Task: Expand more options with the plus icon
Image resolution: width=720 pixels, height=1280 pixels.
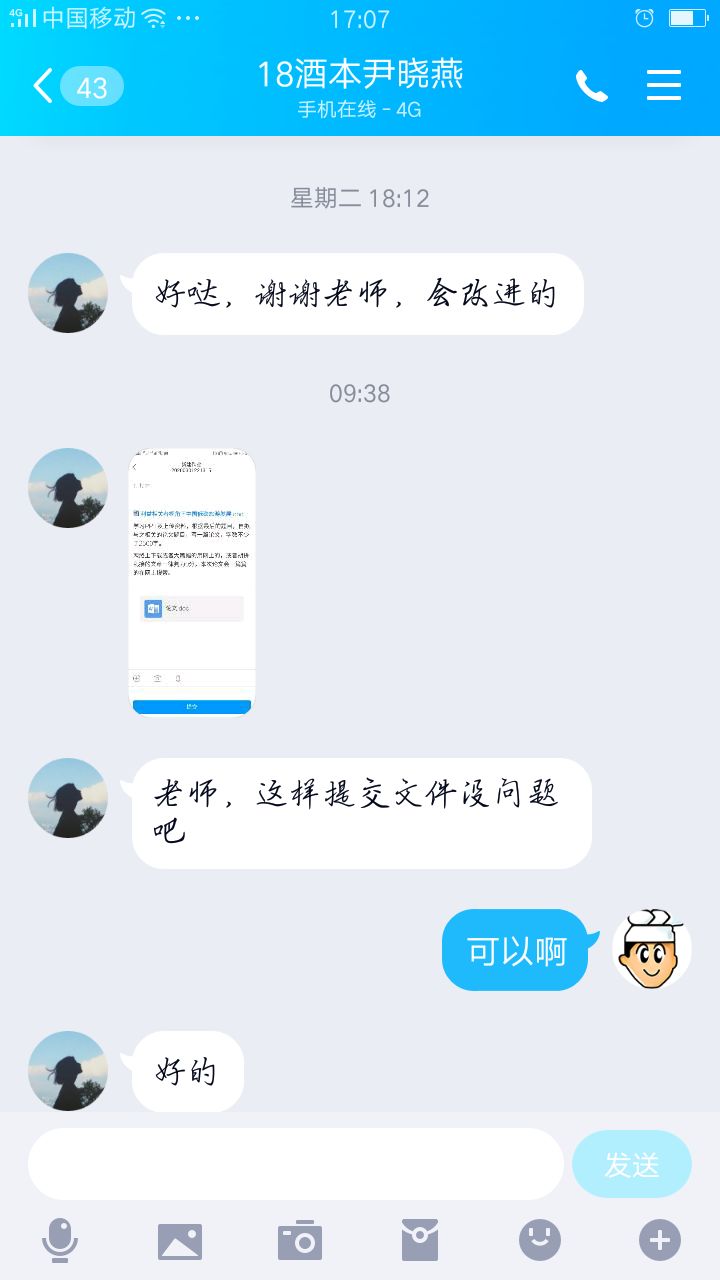Action: pos(660,1241)
